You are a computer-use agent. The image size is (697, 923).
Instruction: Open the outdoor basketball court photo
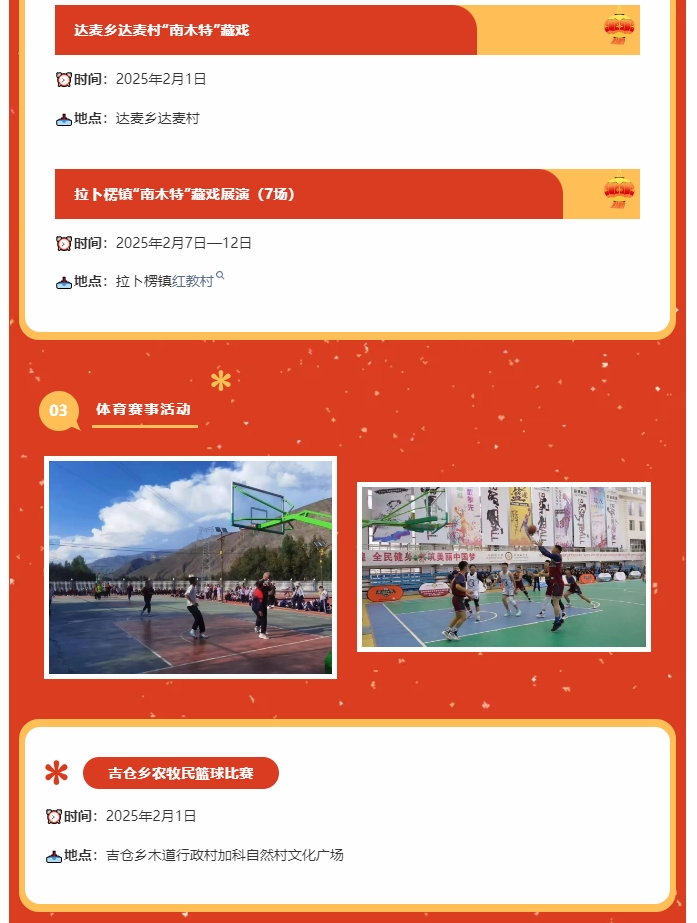[190, 567]
